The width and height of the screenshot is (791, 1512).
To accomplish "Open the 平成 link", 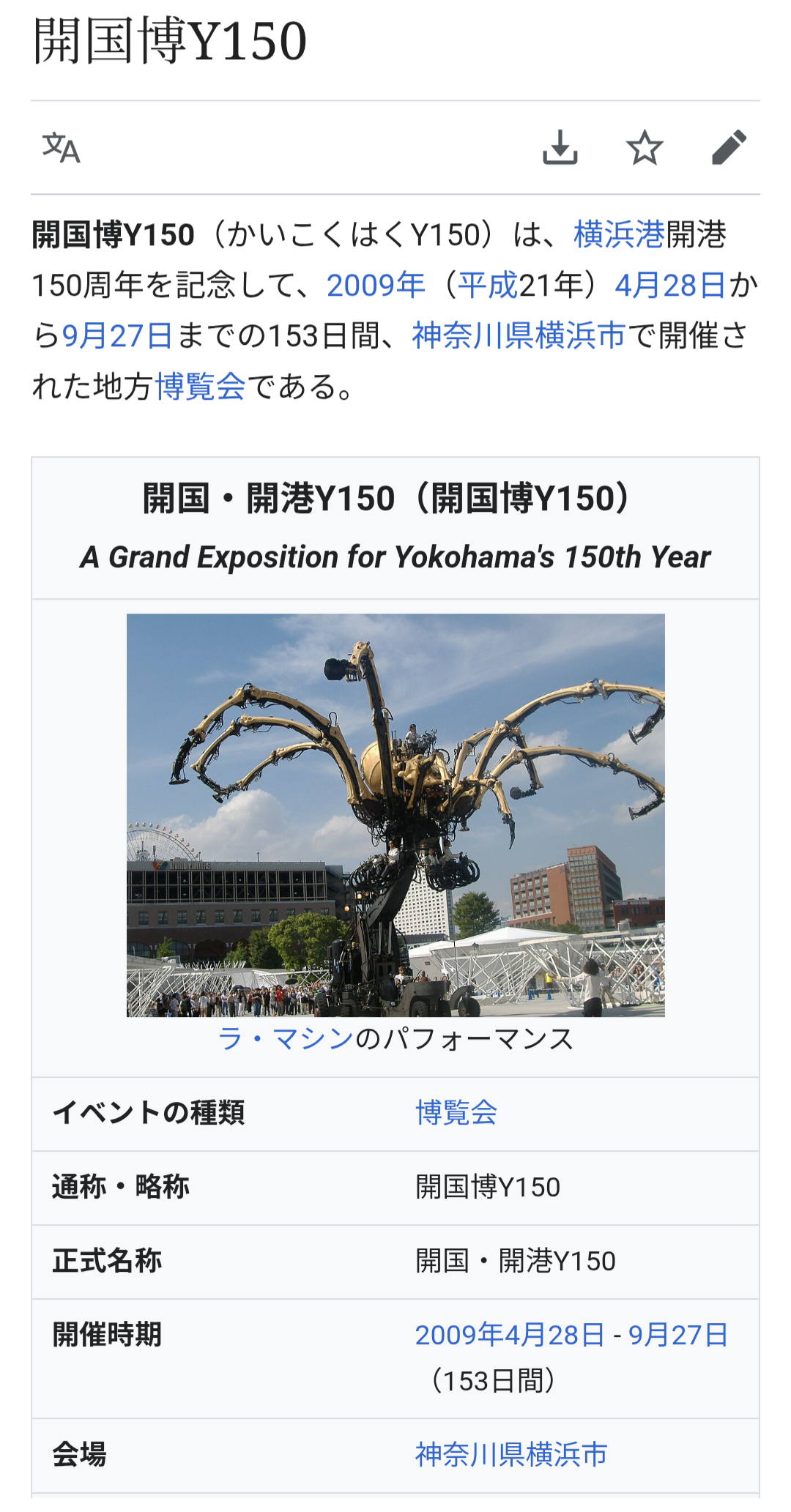I will (x=487, y=286).
